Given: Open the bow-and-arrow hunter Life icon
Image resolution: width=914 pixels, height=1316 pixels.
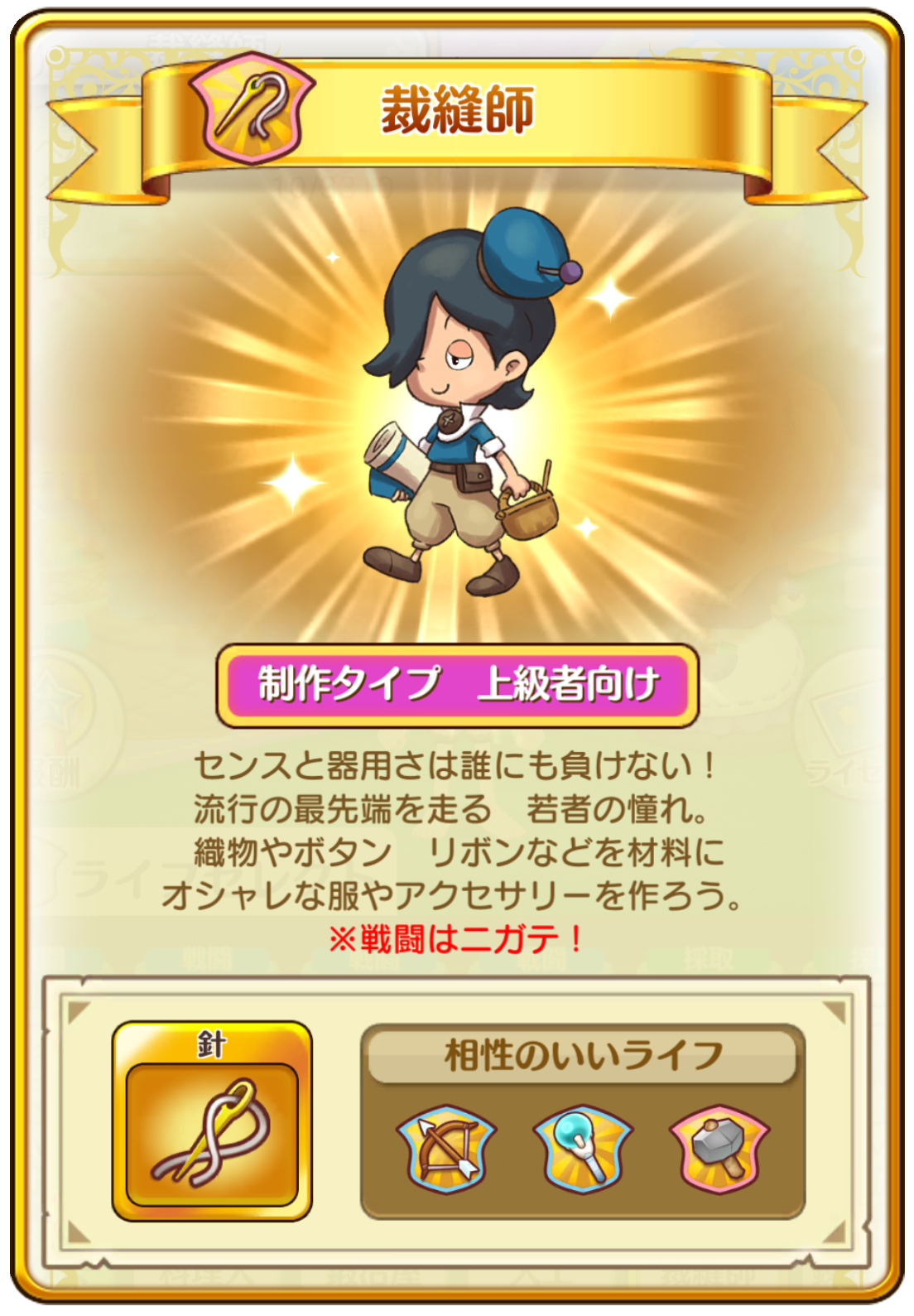Looking at the screenshot, I should coord(445,1149).
